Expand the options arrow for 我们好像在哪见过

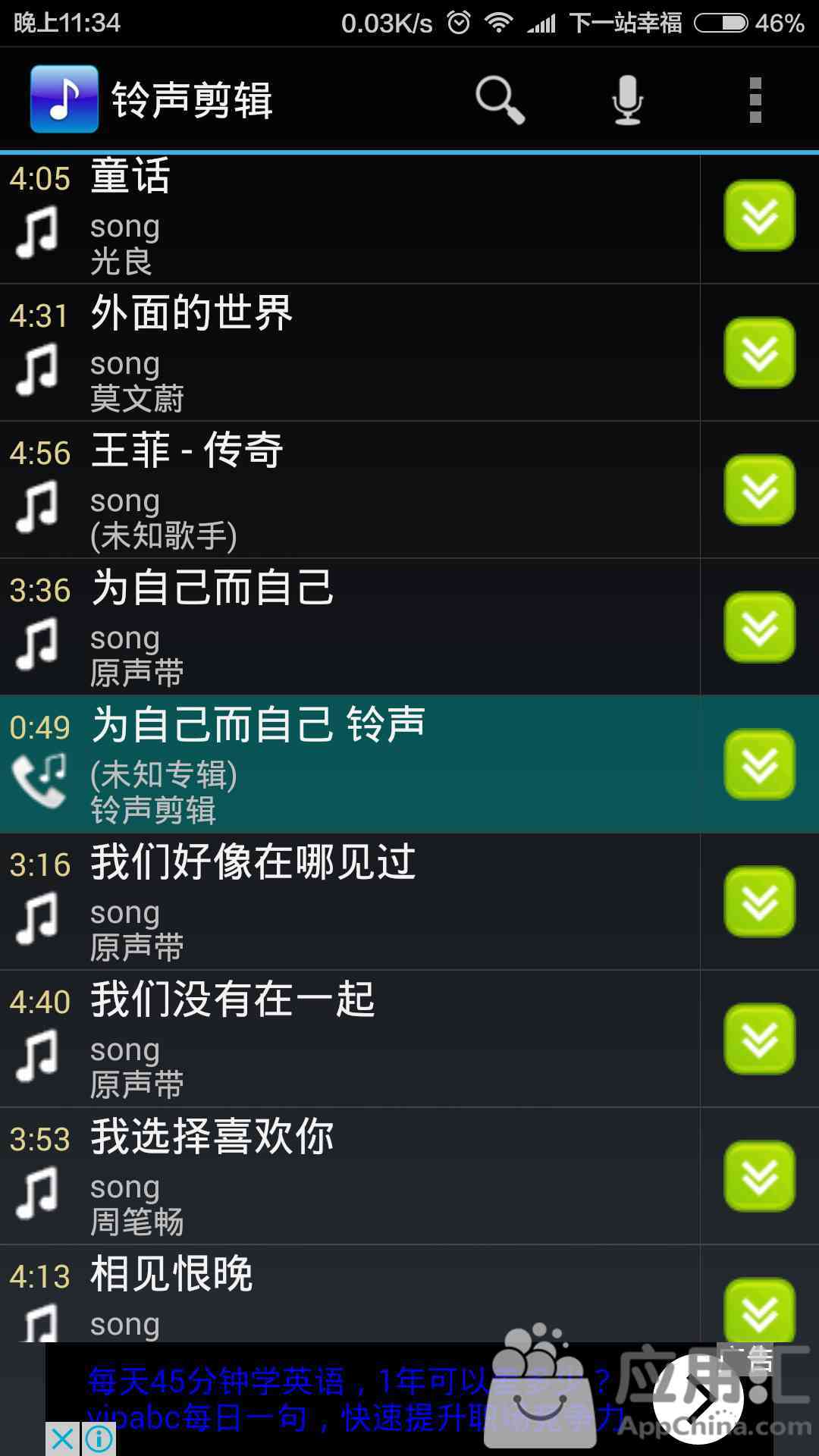tap(759, 902)
